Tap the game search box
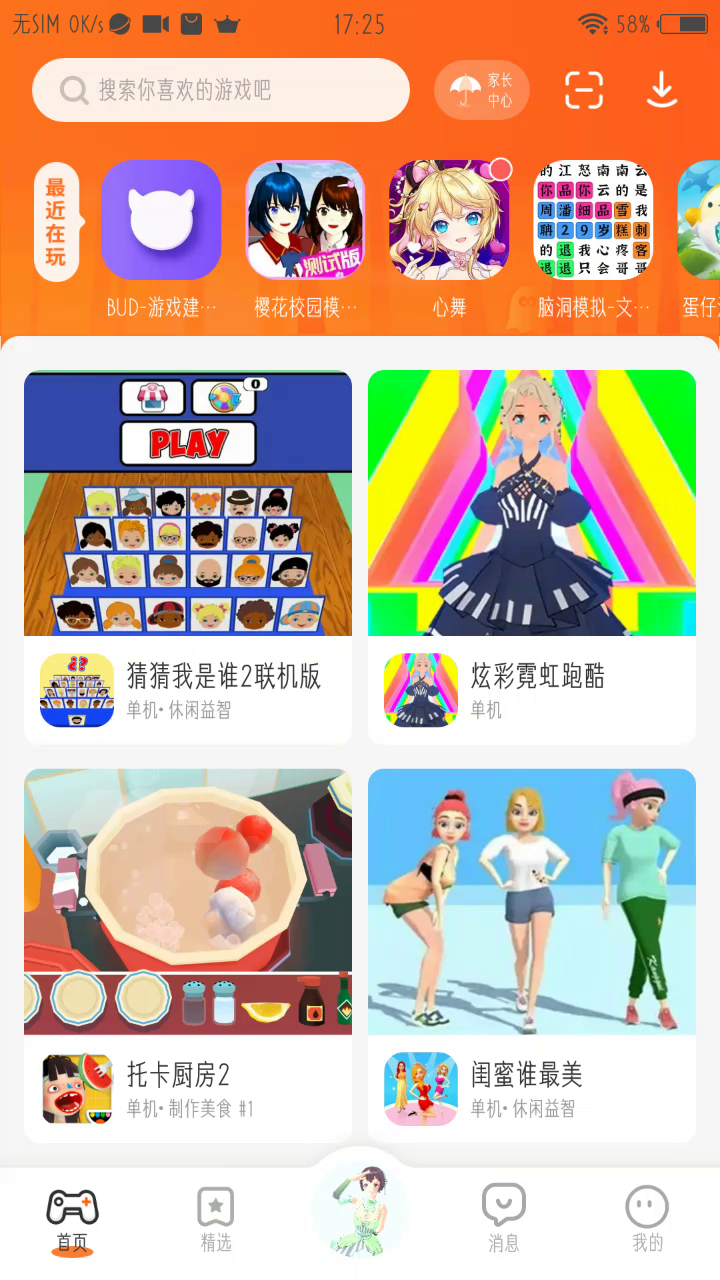720x1280 pixels. point(220,90)
